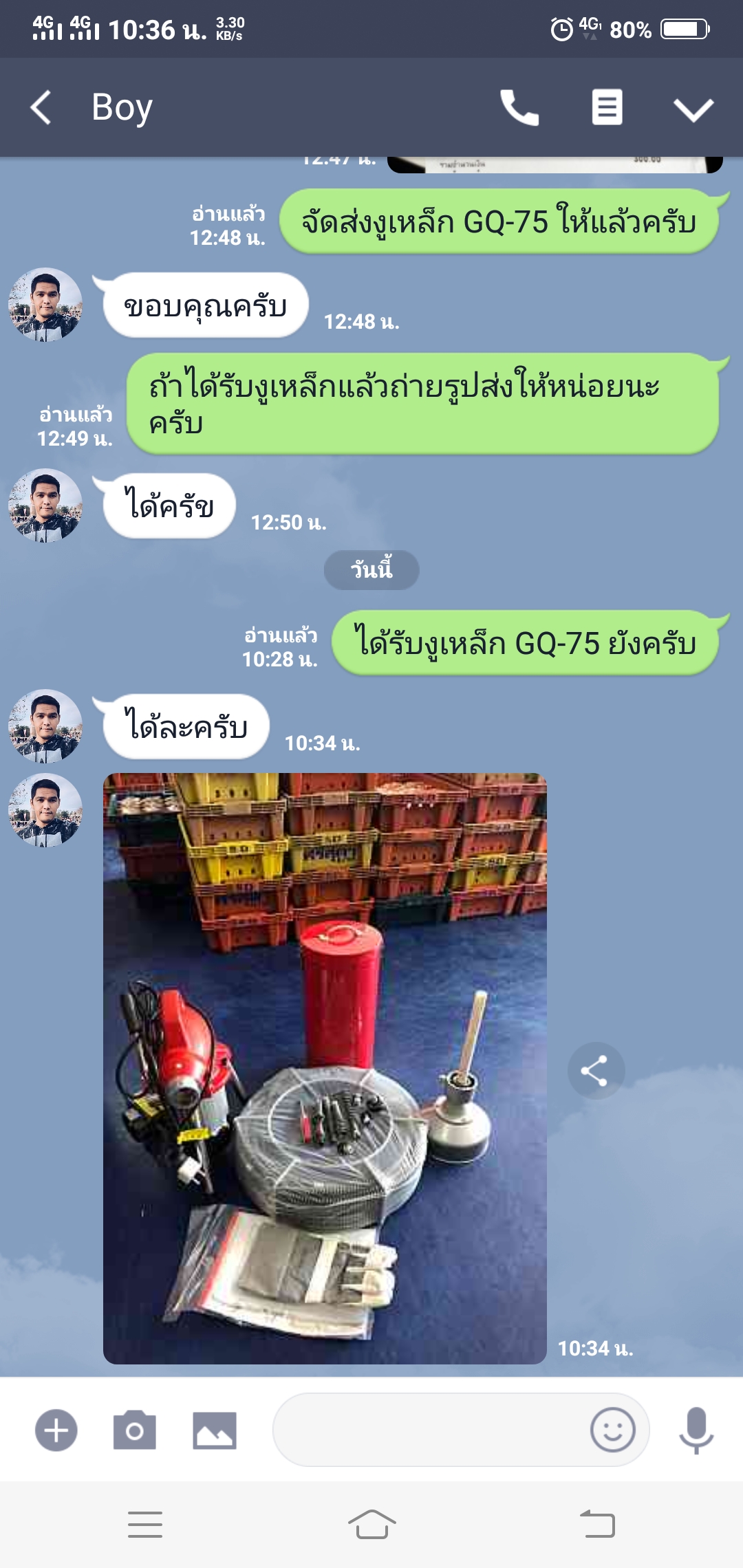743x1568 pixels.
Task: Open the camera to take a photo
Action: tap(135, 1431)
